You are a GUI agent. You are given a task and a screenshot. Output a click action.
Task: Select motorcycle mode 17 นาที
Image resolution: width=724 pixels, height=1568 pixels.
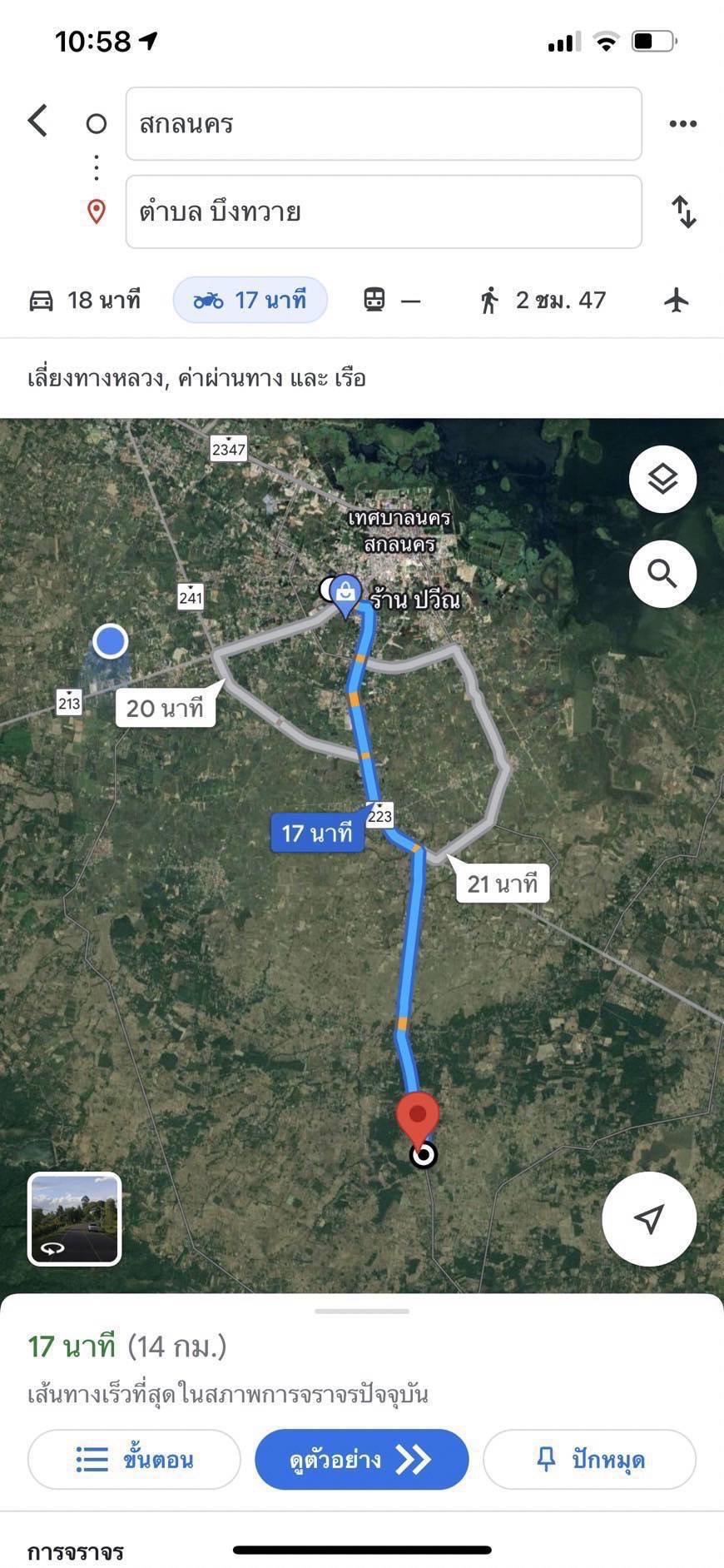pyautogui.click(x=250, y=300)
